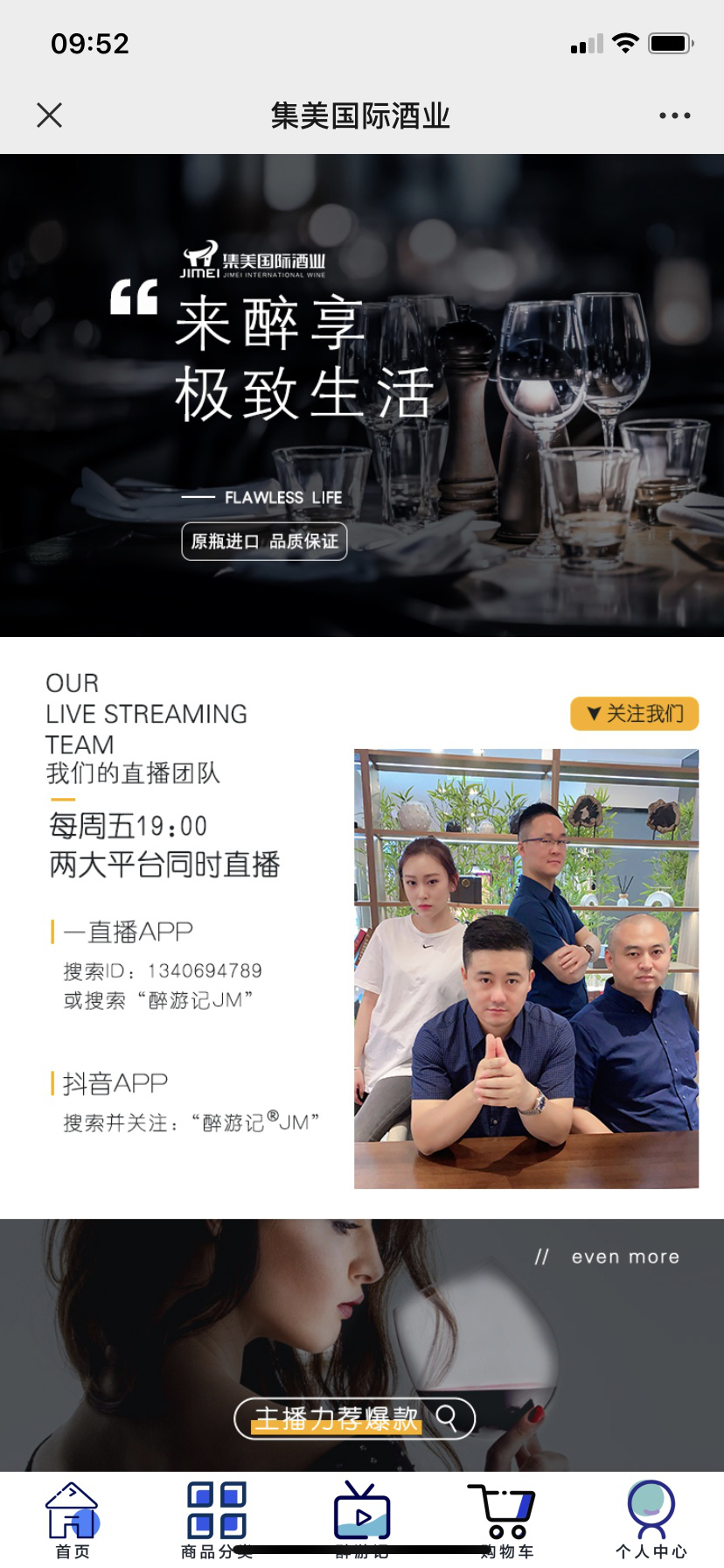
Task: Open the live TV tab
Action: pos(362,1519)
